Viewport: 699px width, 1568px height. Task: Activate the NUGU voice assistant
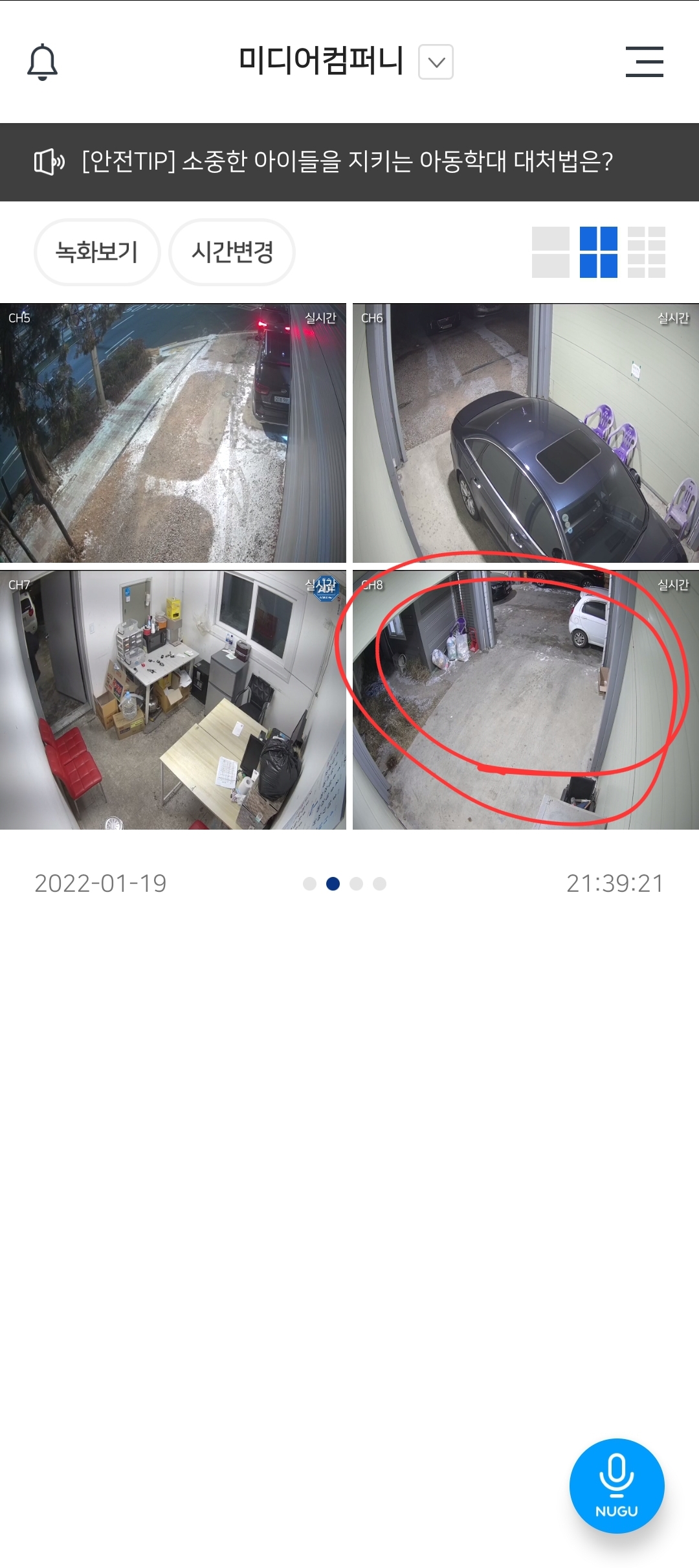616,1485
